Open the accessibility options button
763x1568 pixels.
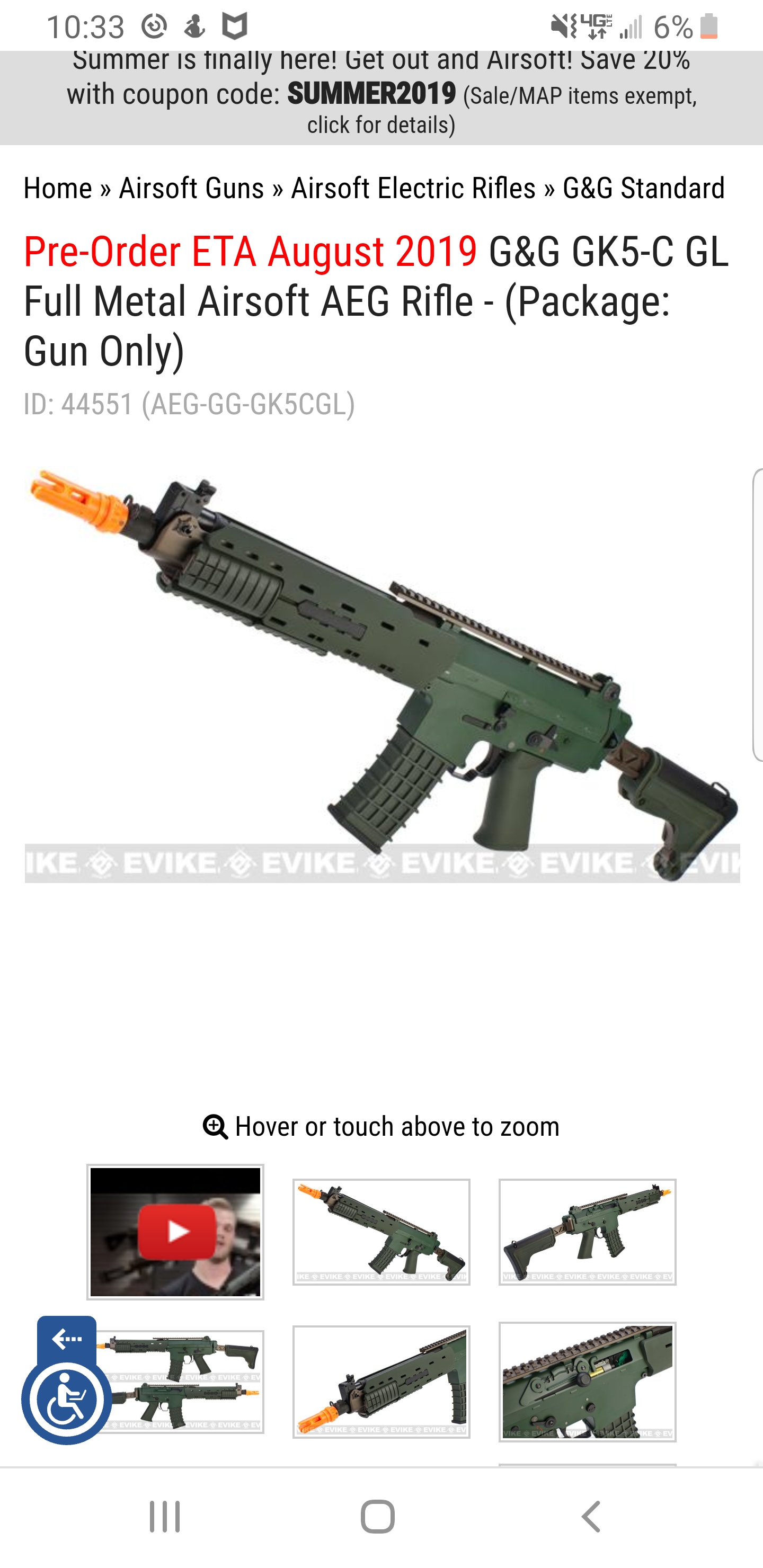[x=67, y=1399]
